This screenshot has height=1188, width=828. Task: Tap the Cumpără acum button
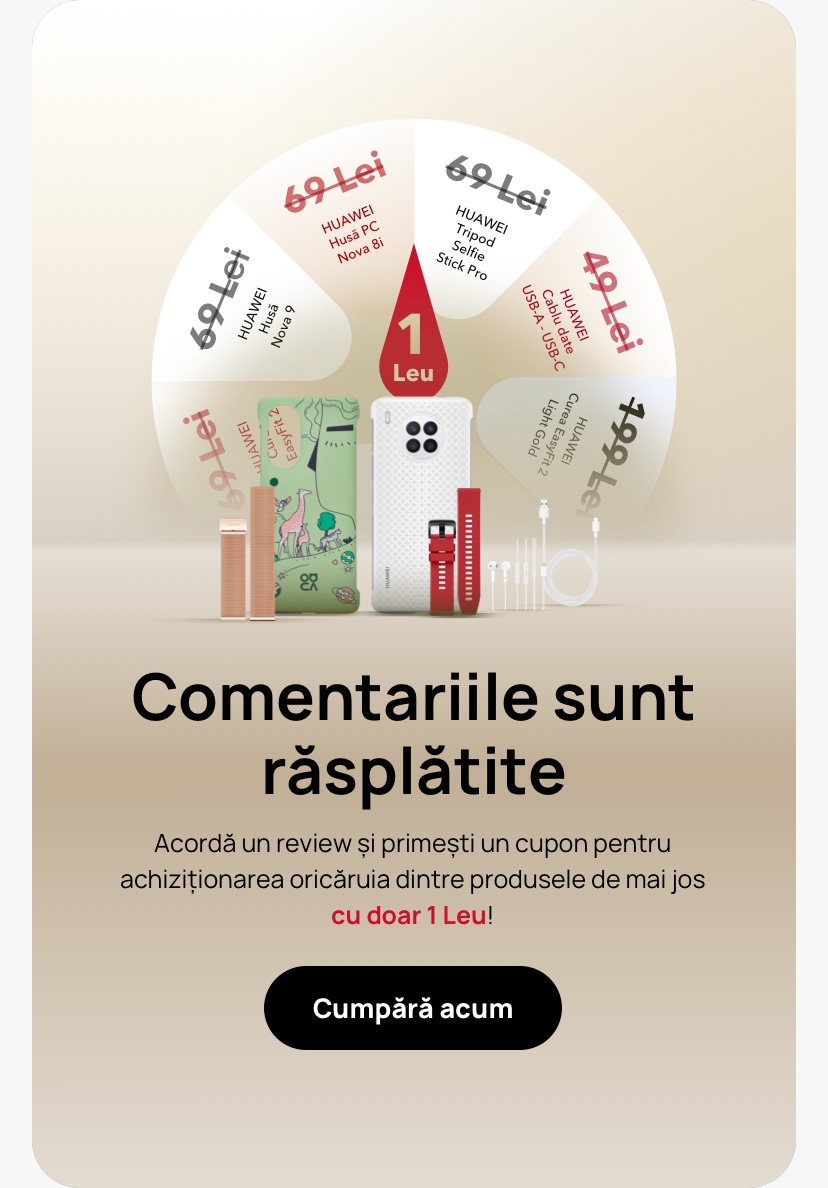pos(413,1008)
